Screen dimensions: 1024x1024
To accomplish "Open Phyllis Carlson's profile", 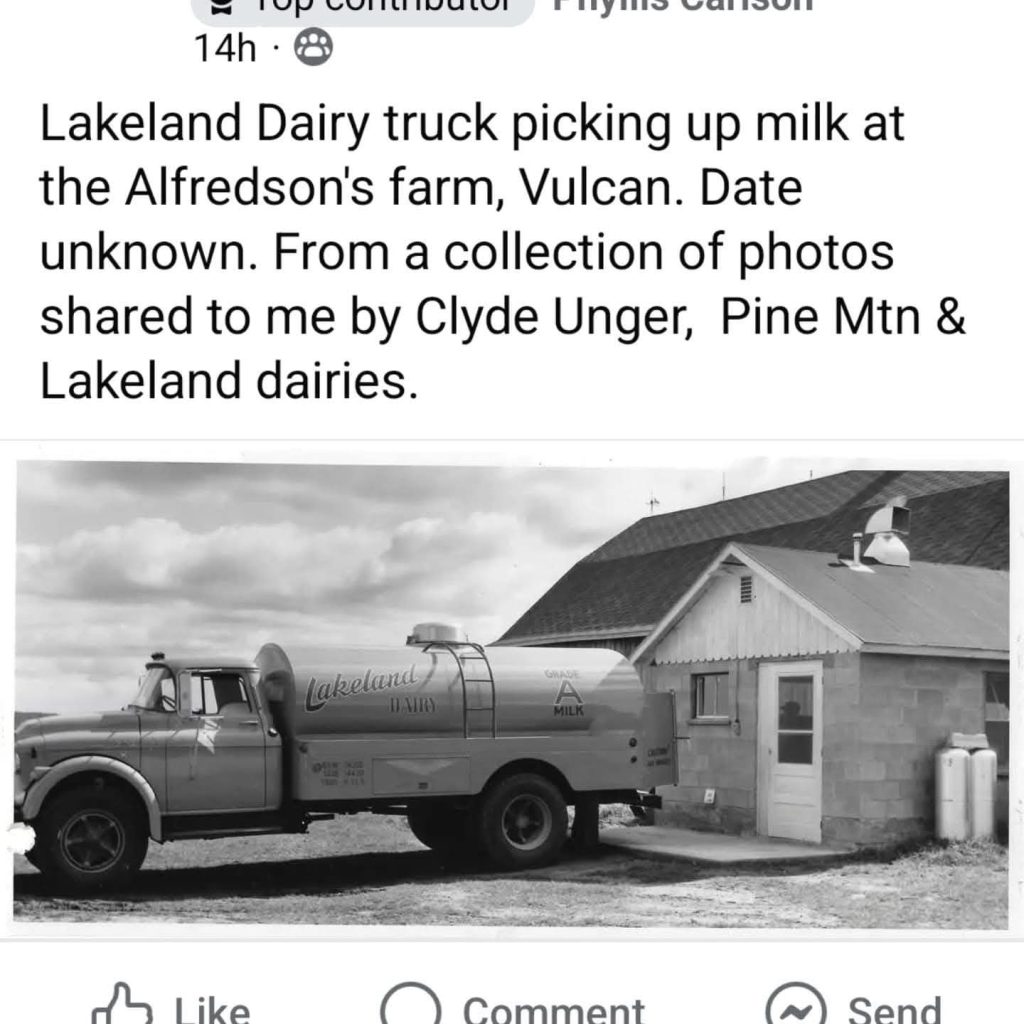I will (x=682, y=6).
